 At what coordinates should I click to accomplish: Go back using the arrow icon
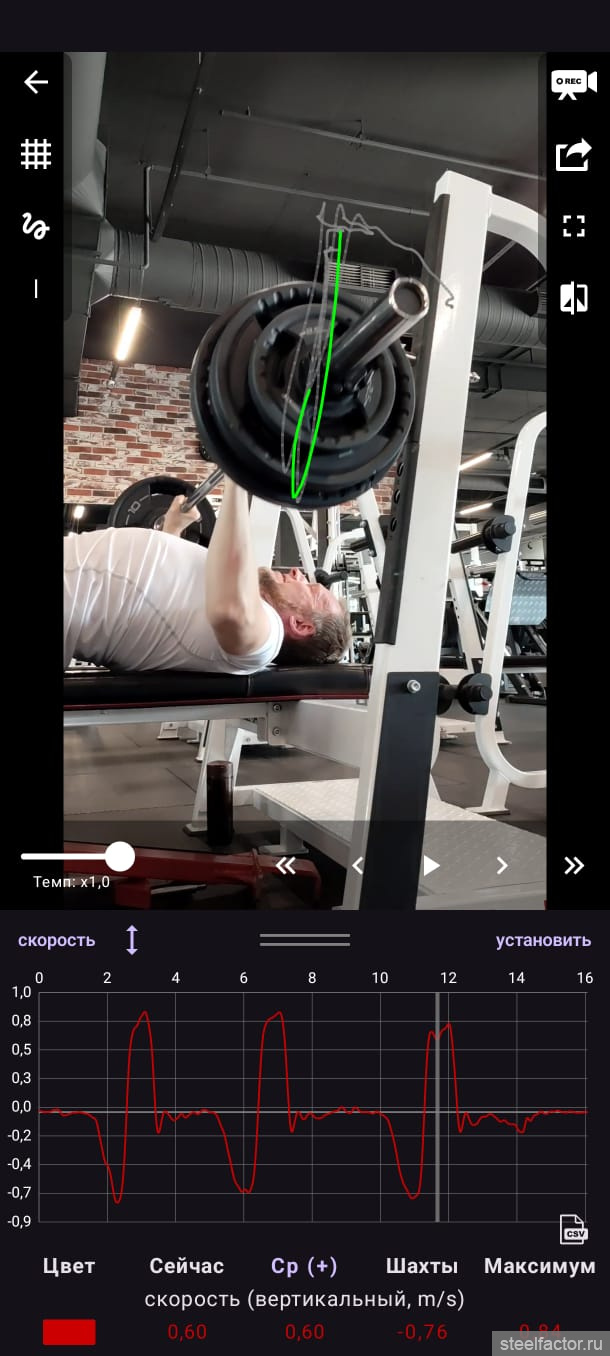pyautogui.click(x=36, y=82)
